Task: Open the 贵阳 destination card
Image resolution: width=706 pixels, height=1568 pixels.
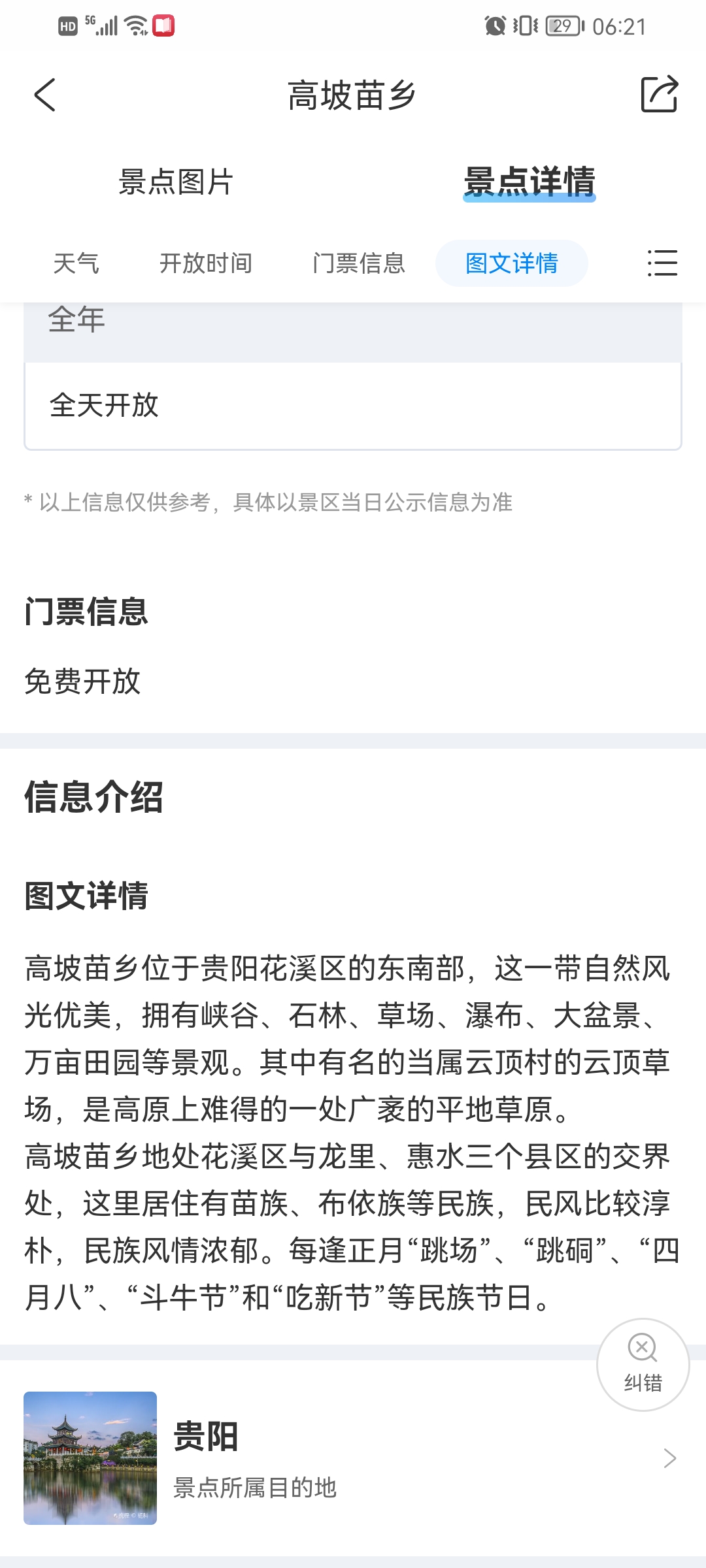Action: [353, 1458]
